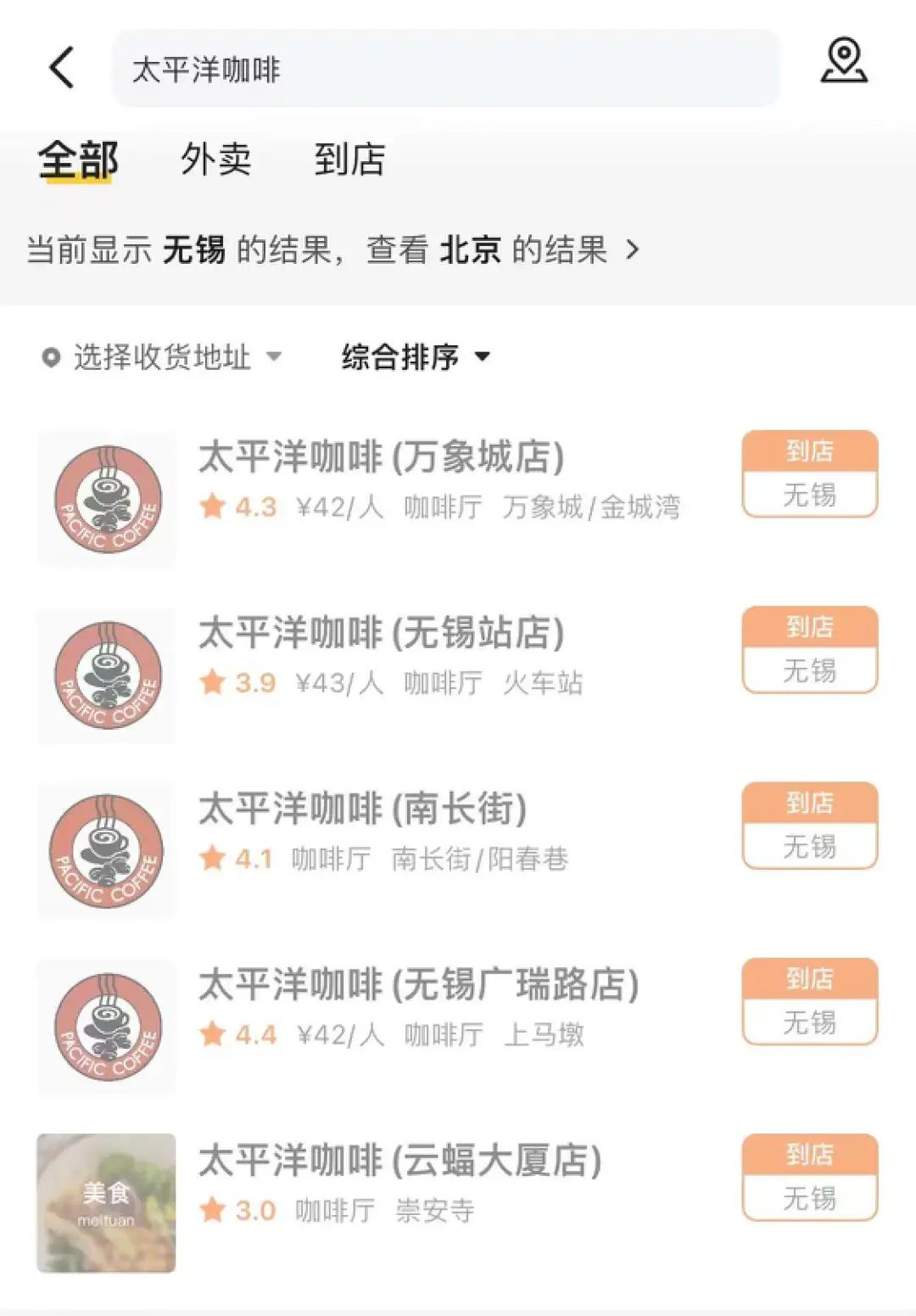Image resolution: width=916 pixels, height=1316 pixels.
Task: Select the 全部 tab
Action: (x=78, y=160)
